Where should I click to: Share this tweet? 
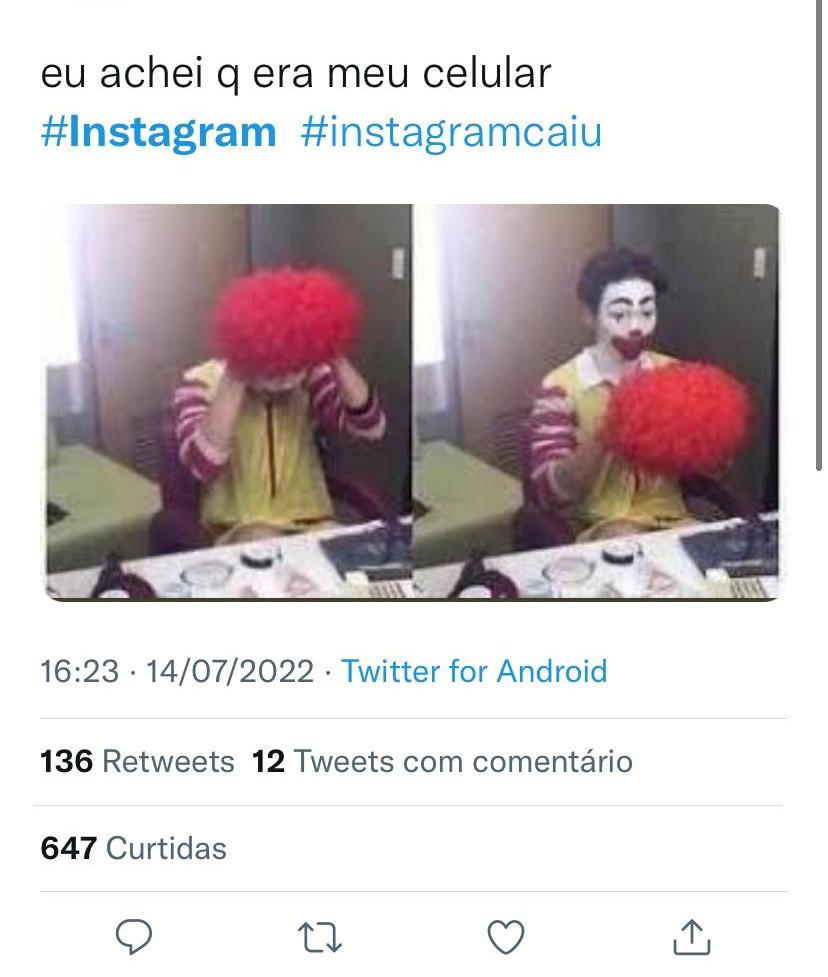[691, 937]
